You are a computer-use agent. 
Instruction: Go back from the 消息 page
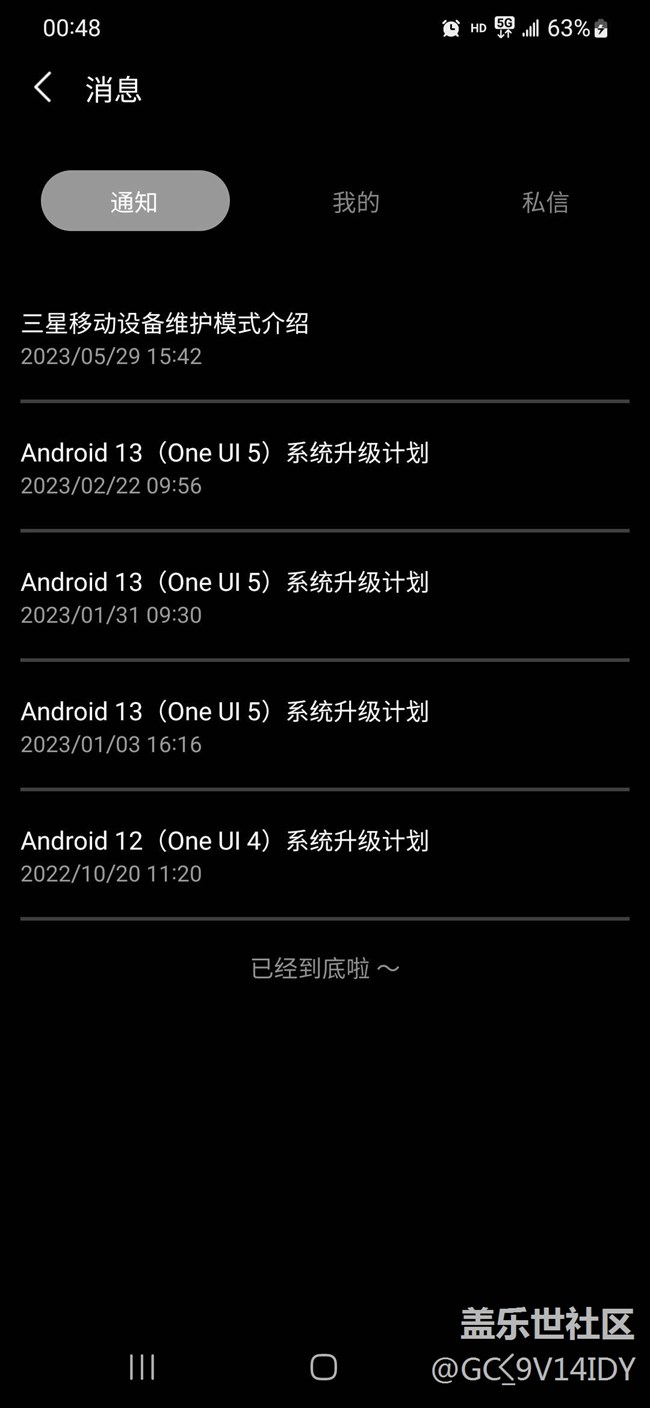click(42, 88)
